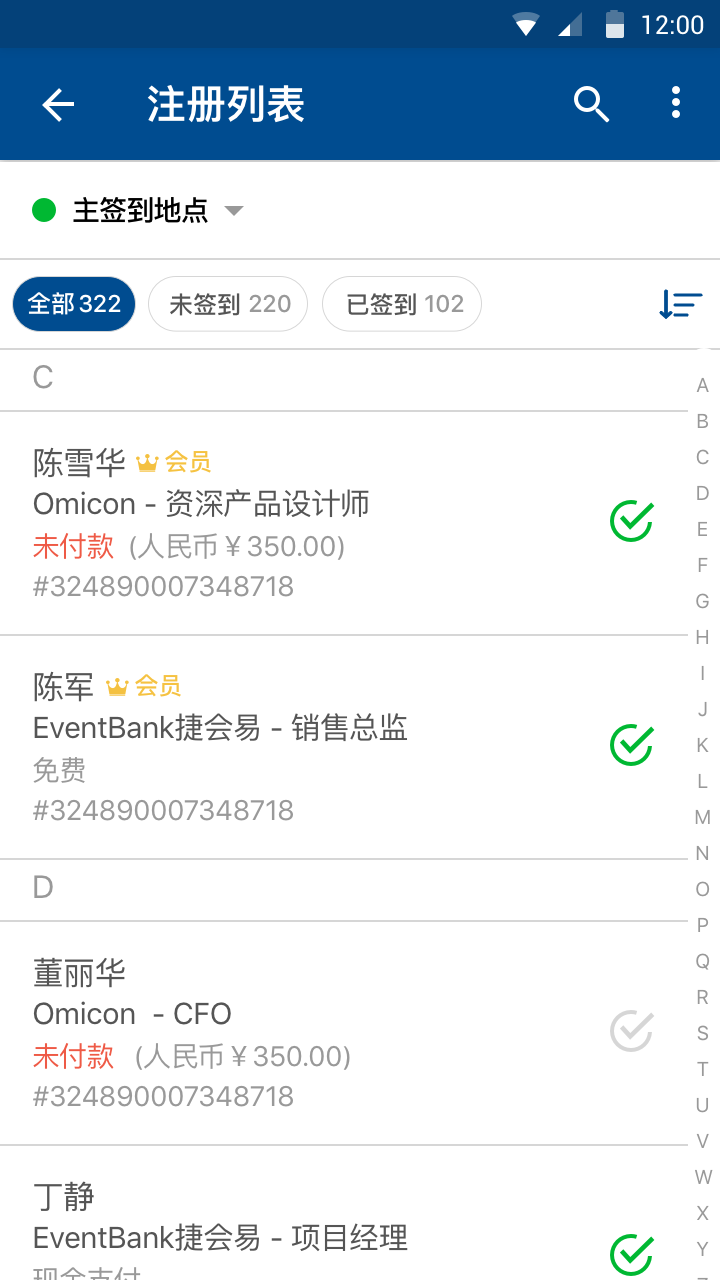Tap the sort icon next to filter chips
This screenshot has width=720, height=1280.
[681, 304]
